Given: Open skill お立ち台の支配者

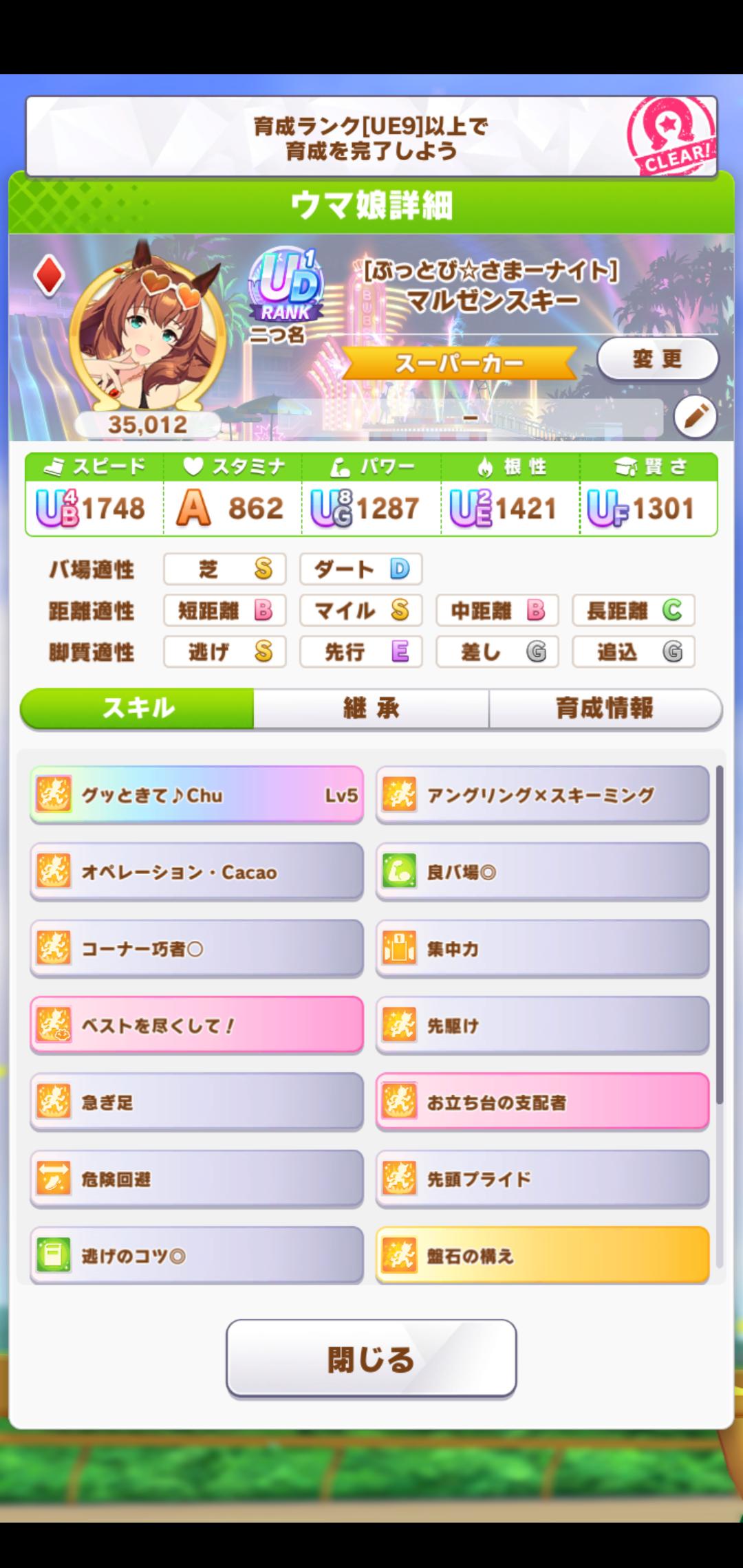Looking at the screenshot, I should pyautogui.click(x=542, y=1102).
